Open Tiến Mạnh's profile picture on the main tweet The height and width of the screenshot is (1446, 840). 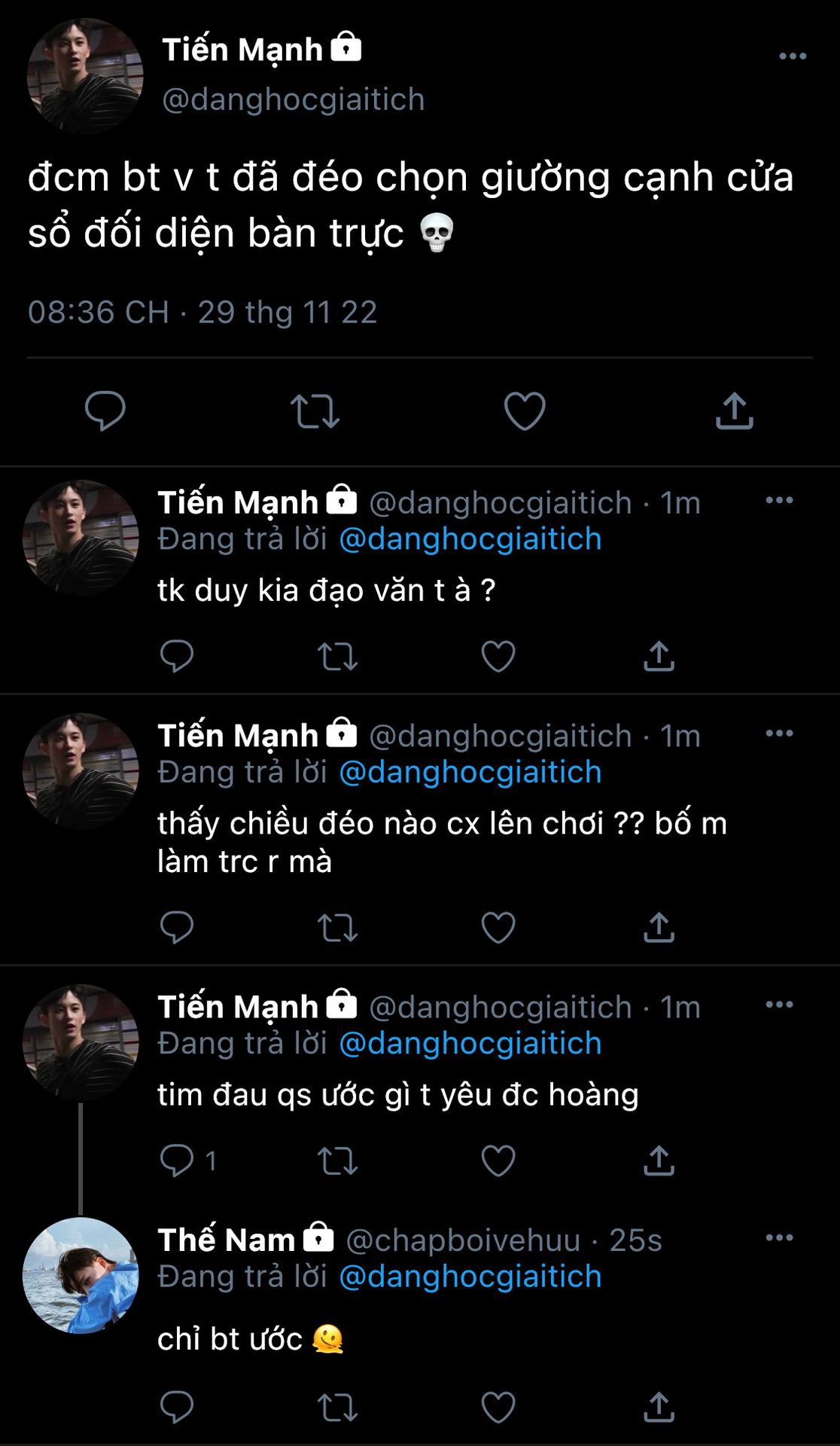(84, 76)
